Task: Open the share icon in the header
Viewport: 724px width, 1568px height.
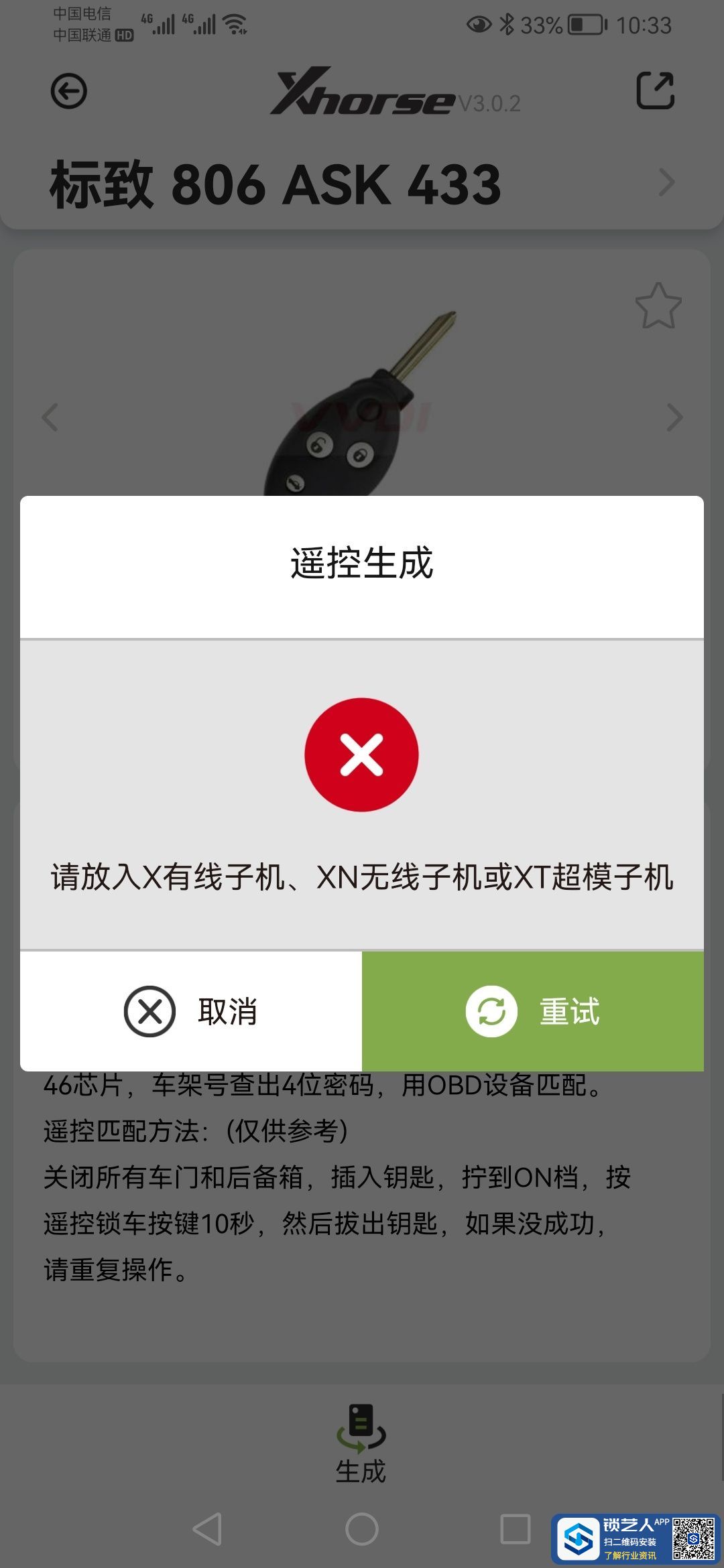Action: point(655,90)
